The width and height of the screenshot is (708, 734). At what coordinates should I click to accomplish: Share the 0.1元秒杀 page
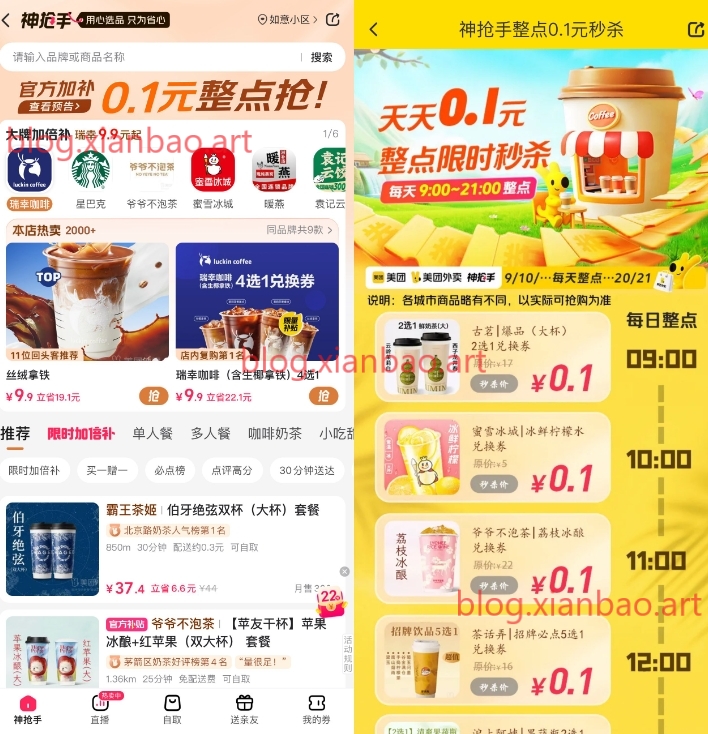pyautogui.click(x=696, y=30)
